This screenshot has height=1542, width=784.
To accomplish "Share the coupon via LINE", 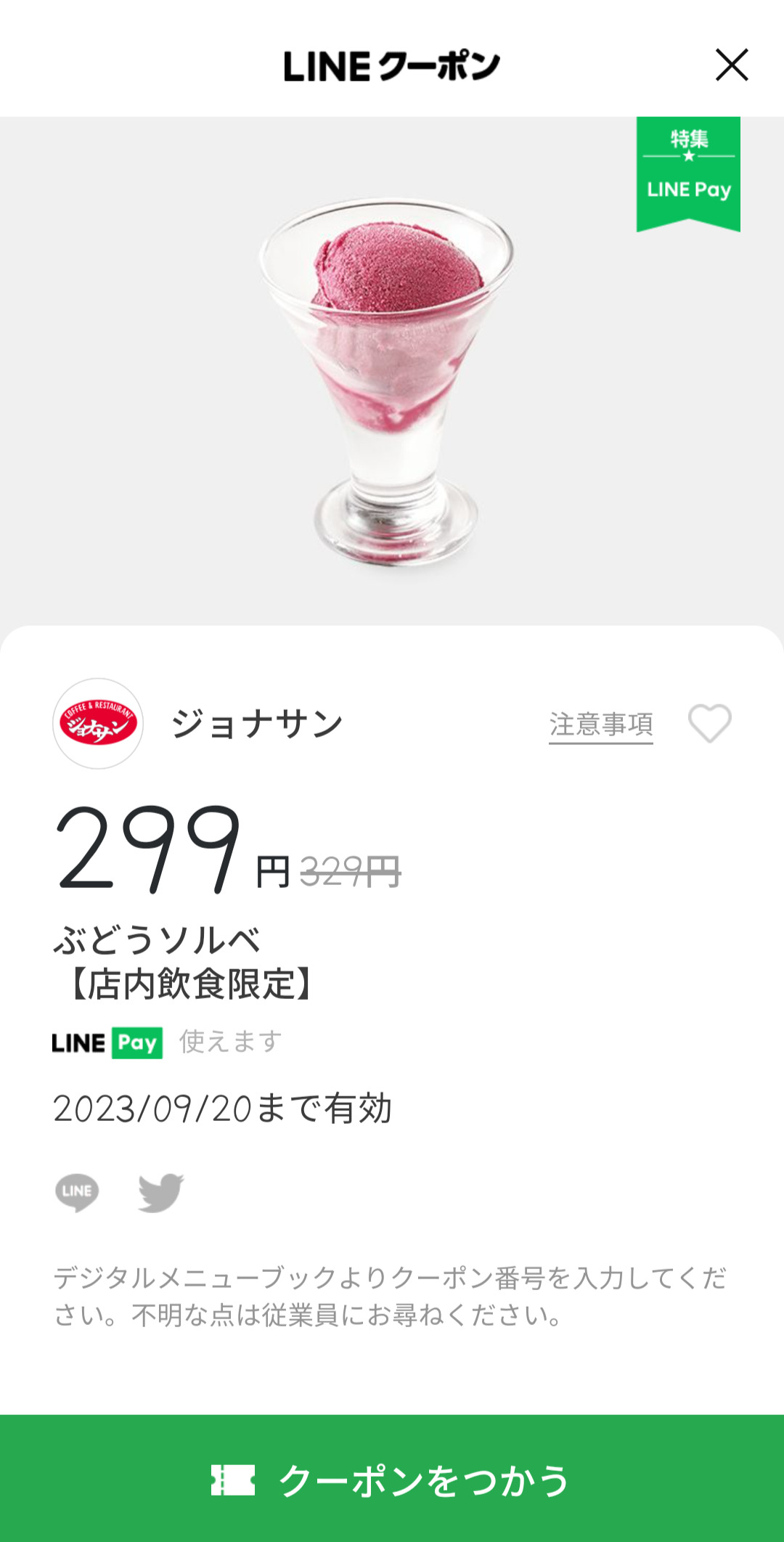I will click(x=77, y=1192).
